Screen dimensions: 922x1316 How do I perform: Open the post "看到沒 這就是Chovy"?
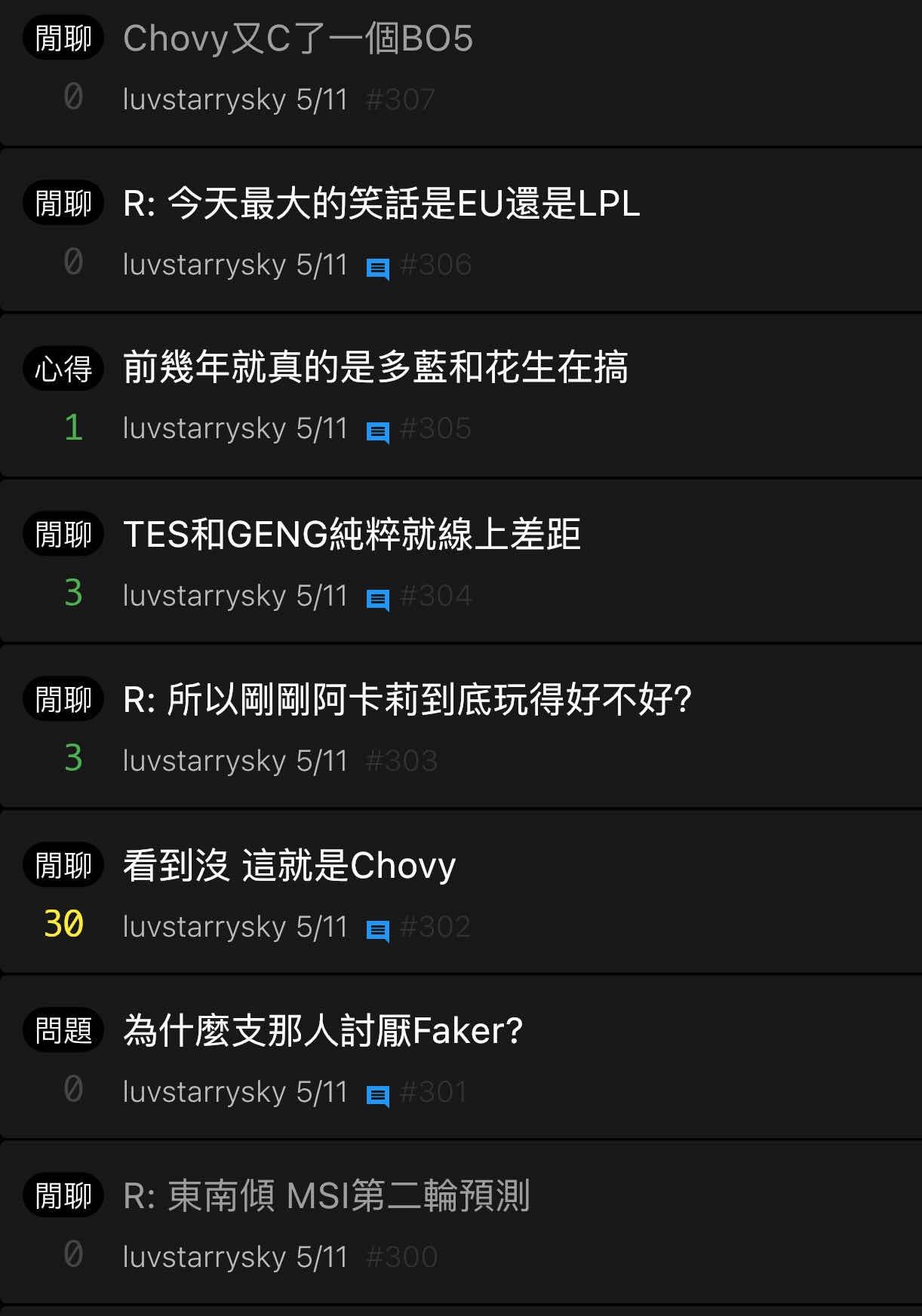289,866
